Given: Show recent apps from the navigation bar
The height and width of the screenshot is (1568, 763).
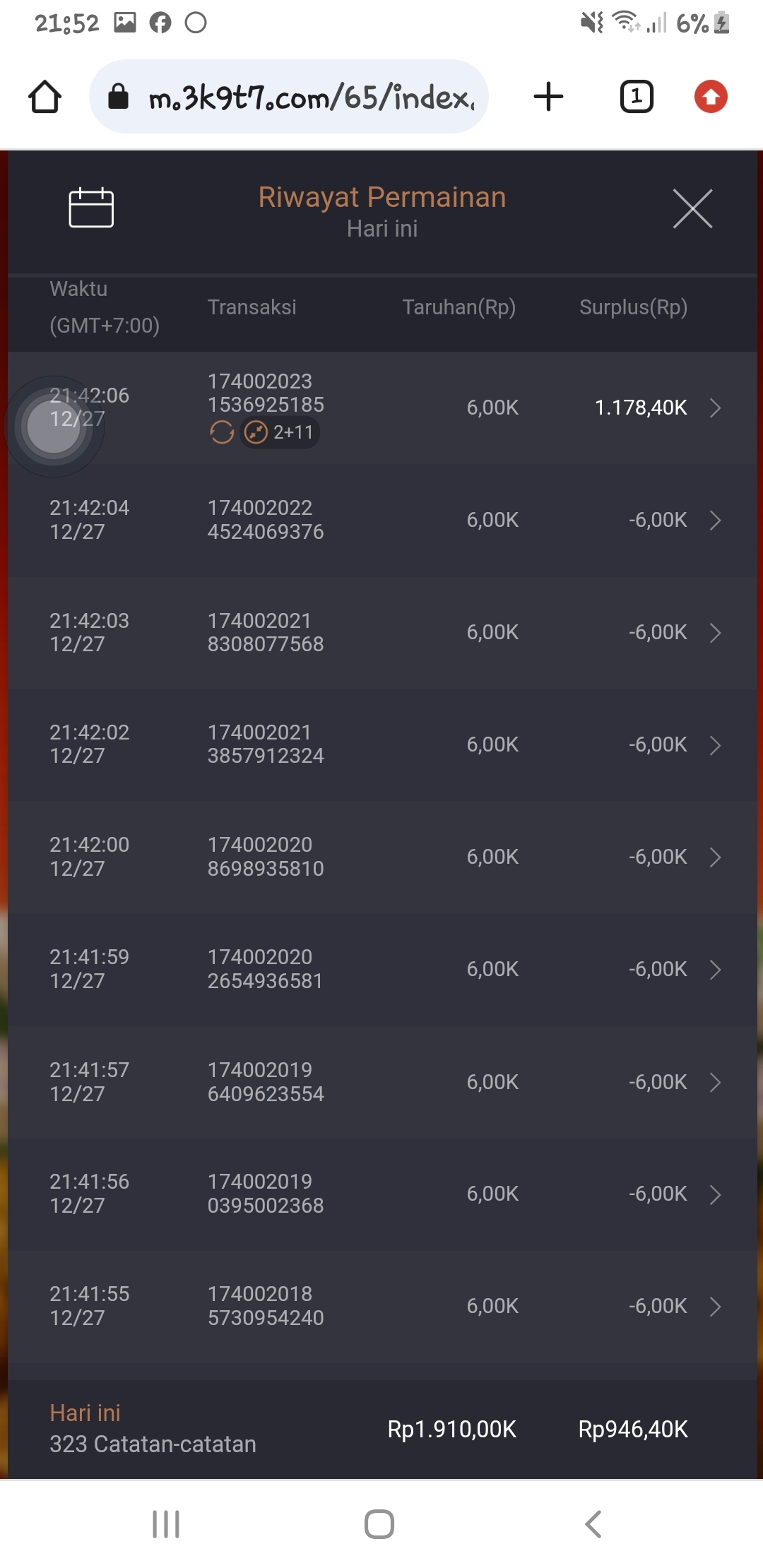Looking at the screenshot, I should 166,1524.
